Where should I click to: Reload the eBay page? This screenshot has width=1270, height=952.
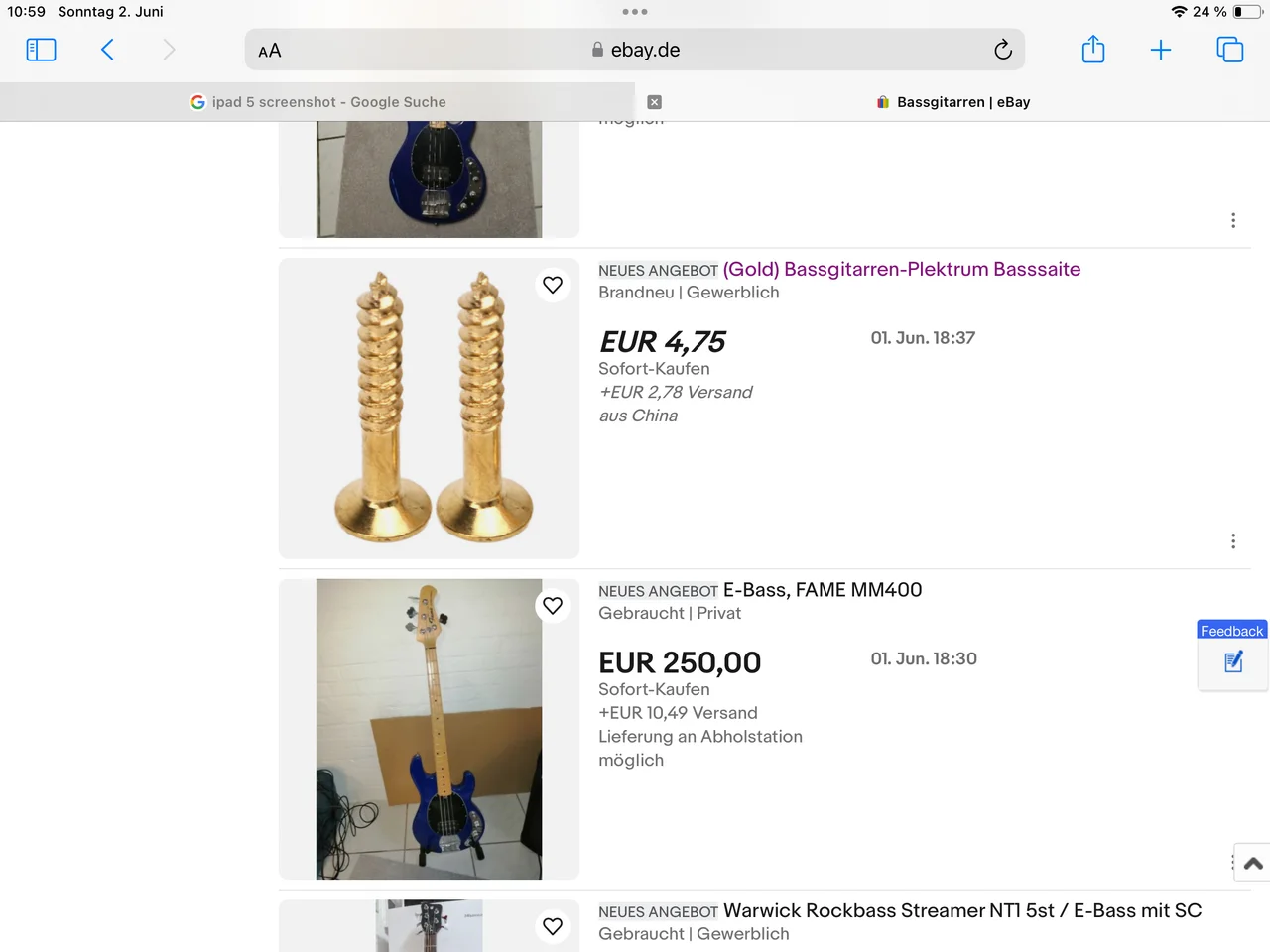coord(1003,50)
